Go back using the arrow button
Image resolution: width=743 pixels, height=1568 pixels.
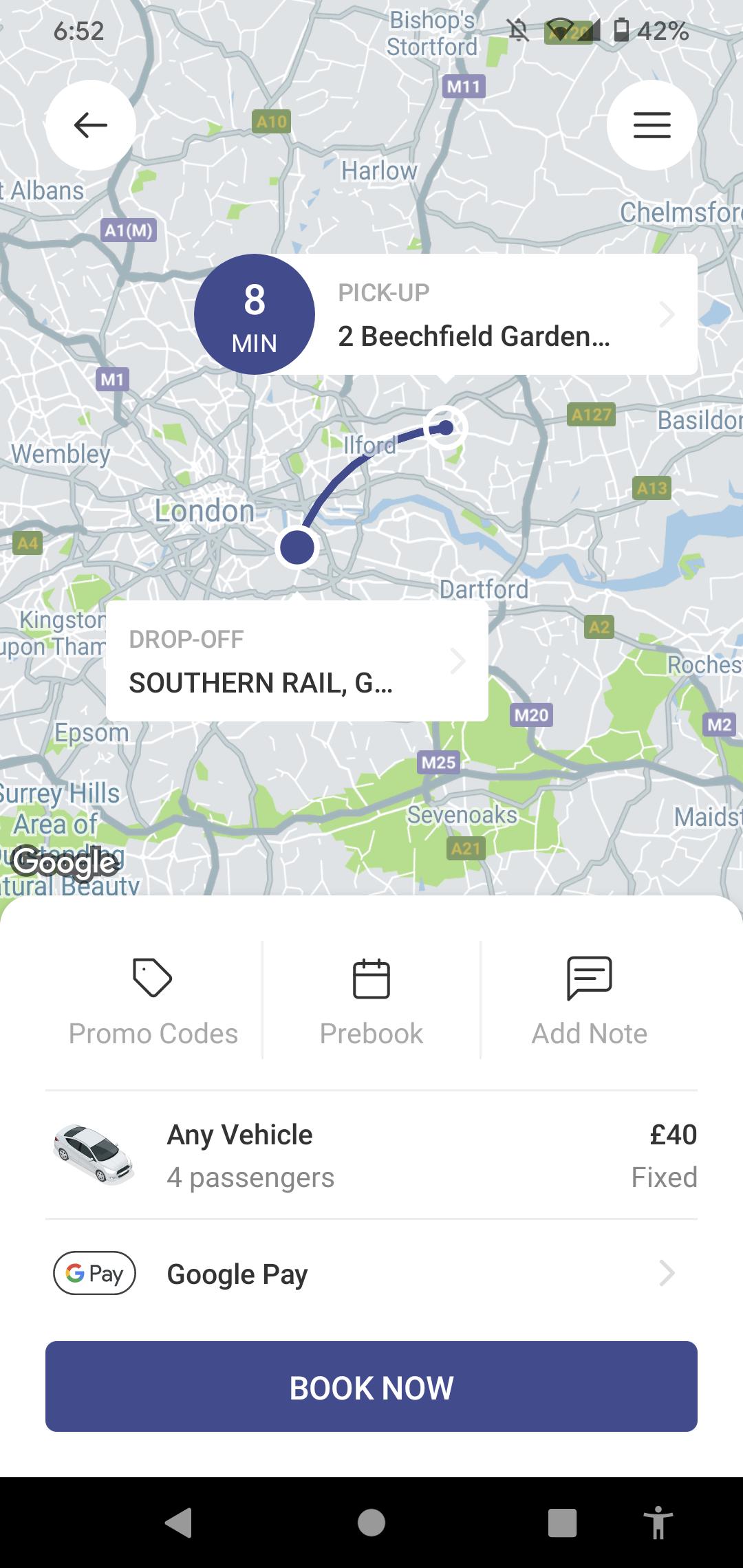pyautogui.click(x=91, y=125)
